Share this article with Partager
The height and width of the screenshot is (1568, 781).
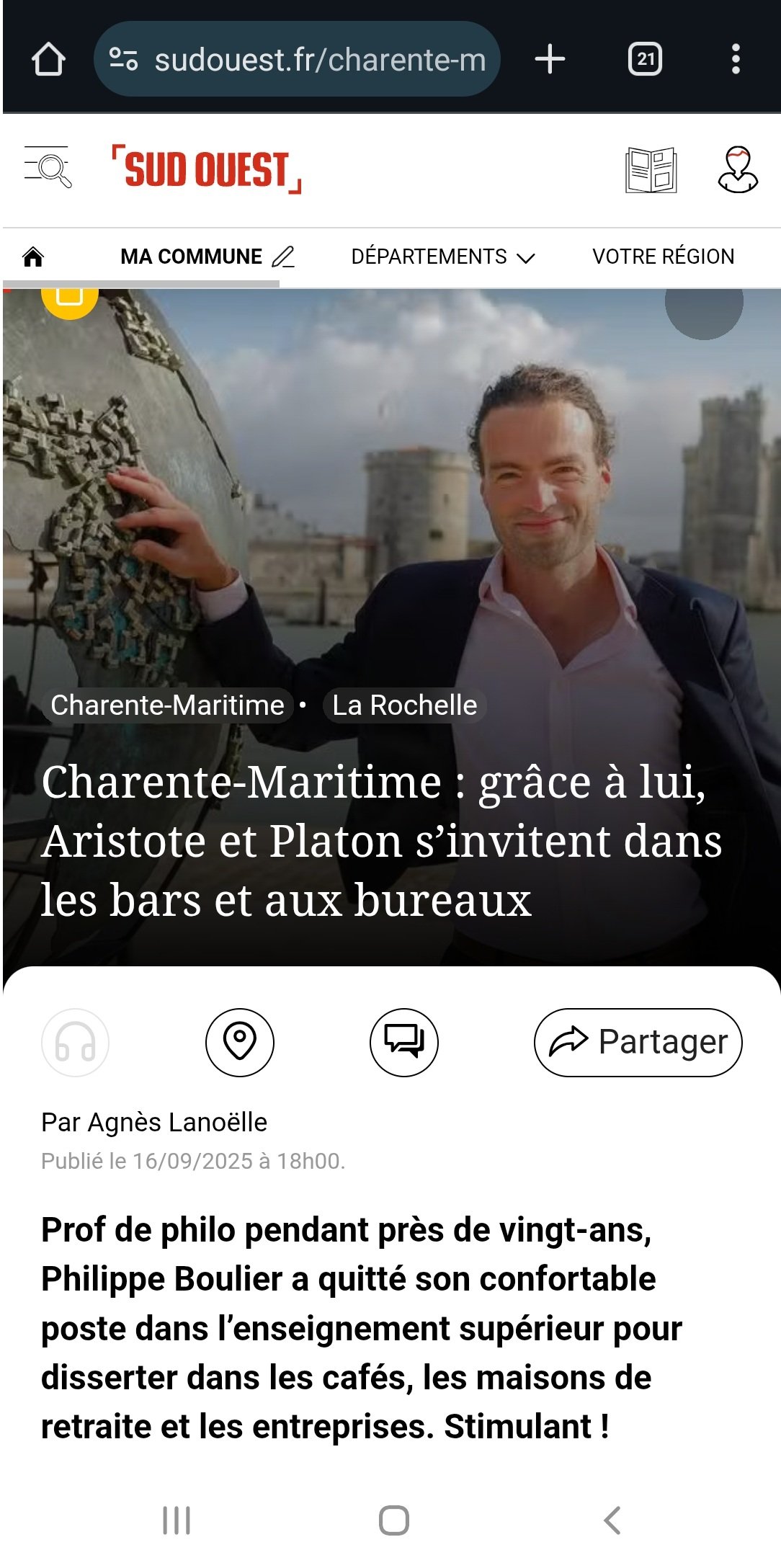[x=638, y=1042]
